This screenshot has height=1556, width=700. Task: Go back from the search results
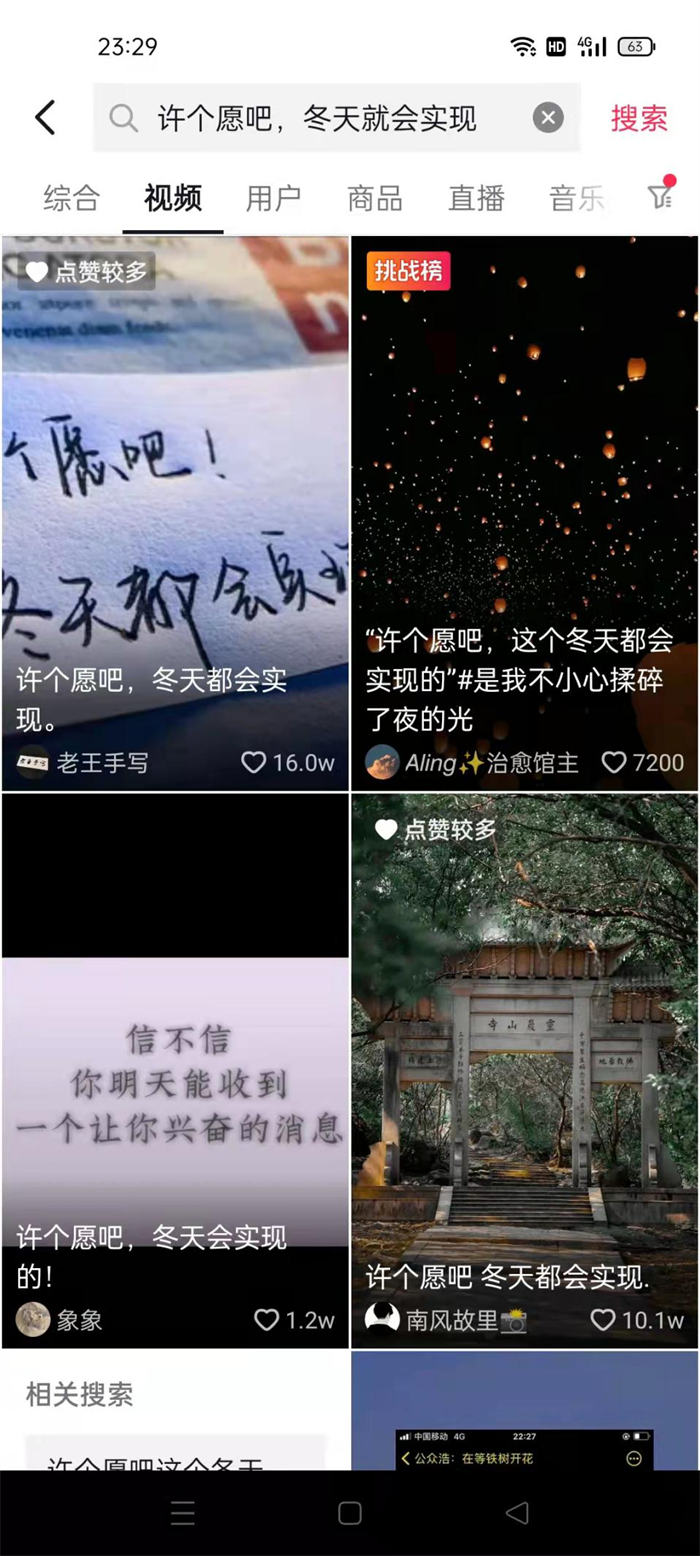pyautogui.click(x=45, y=117)
